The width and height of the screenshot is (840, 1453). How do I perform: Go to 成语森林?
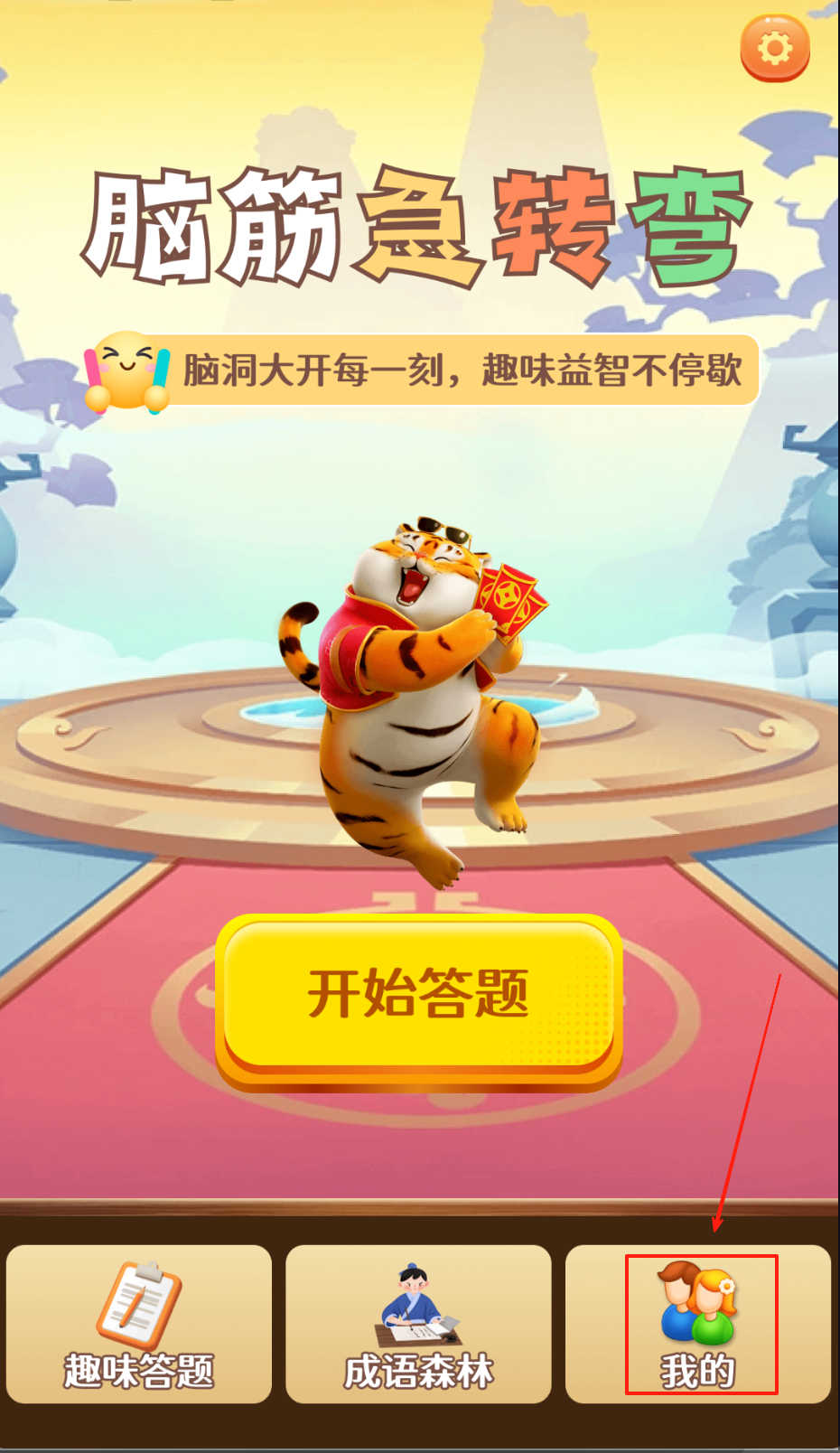[418, 1324]
